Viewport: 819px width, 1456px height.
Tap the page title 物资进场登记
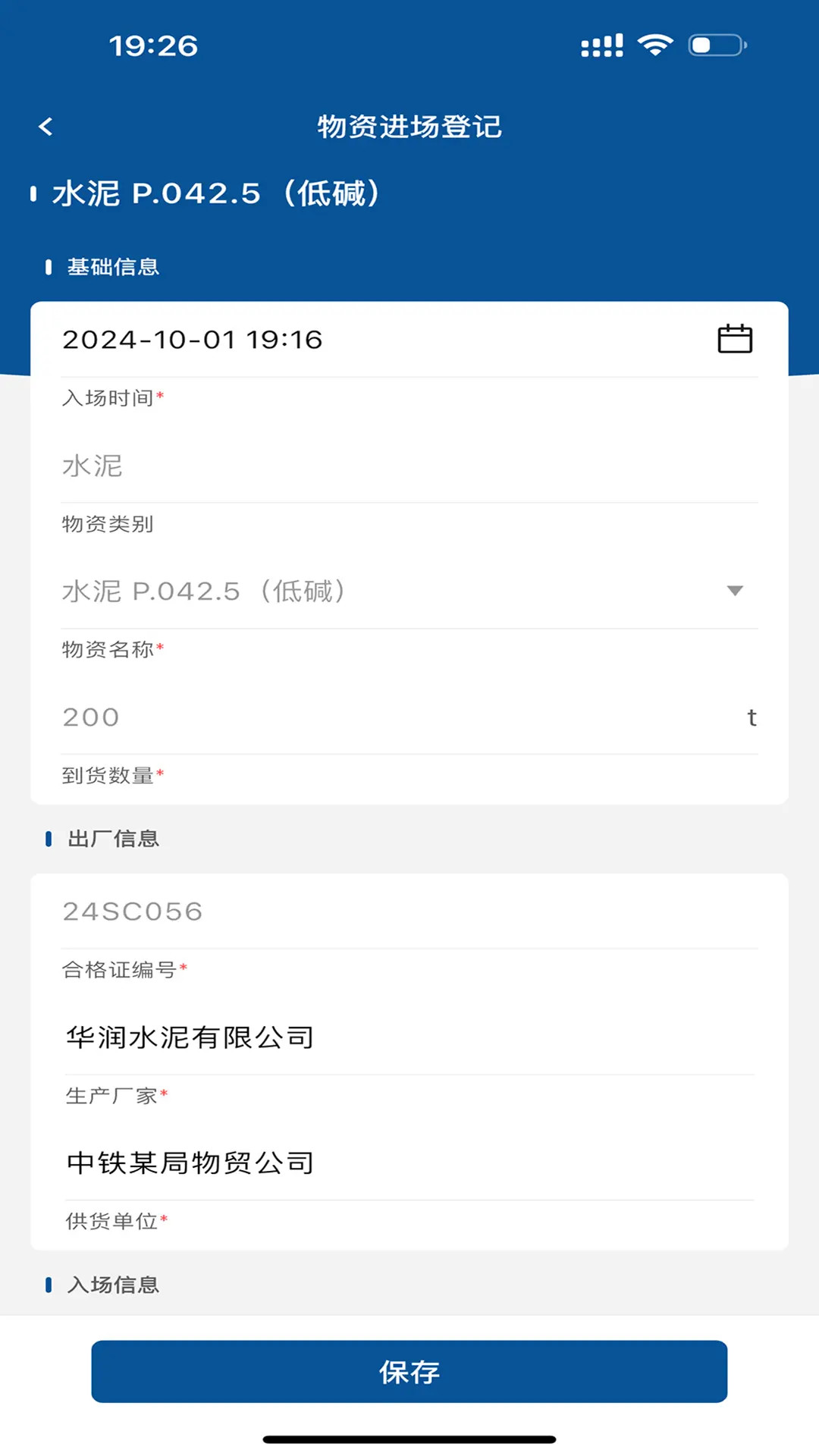pos(409,127)
